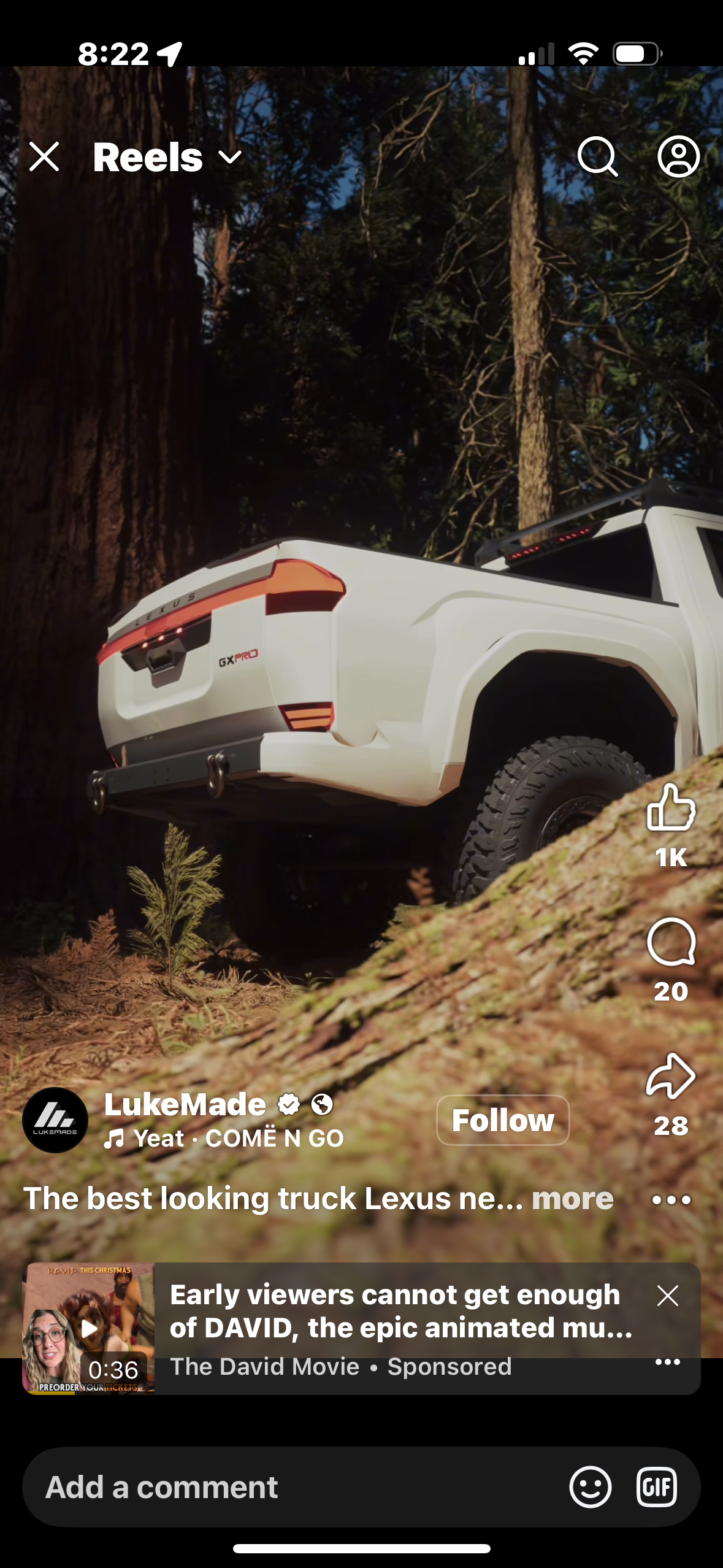Open the Yeat COMË N GO audio

pyautogui.click(x=224, y=1139)
